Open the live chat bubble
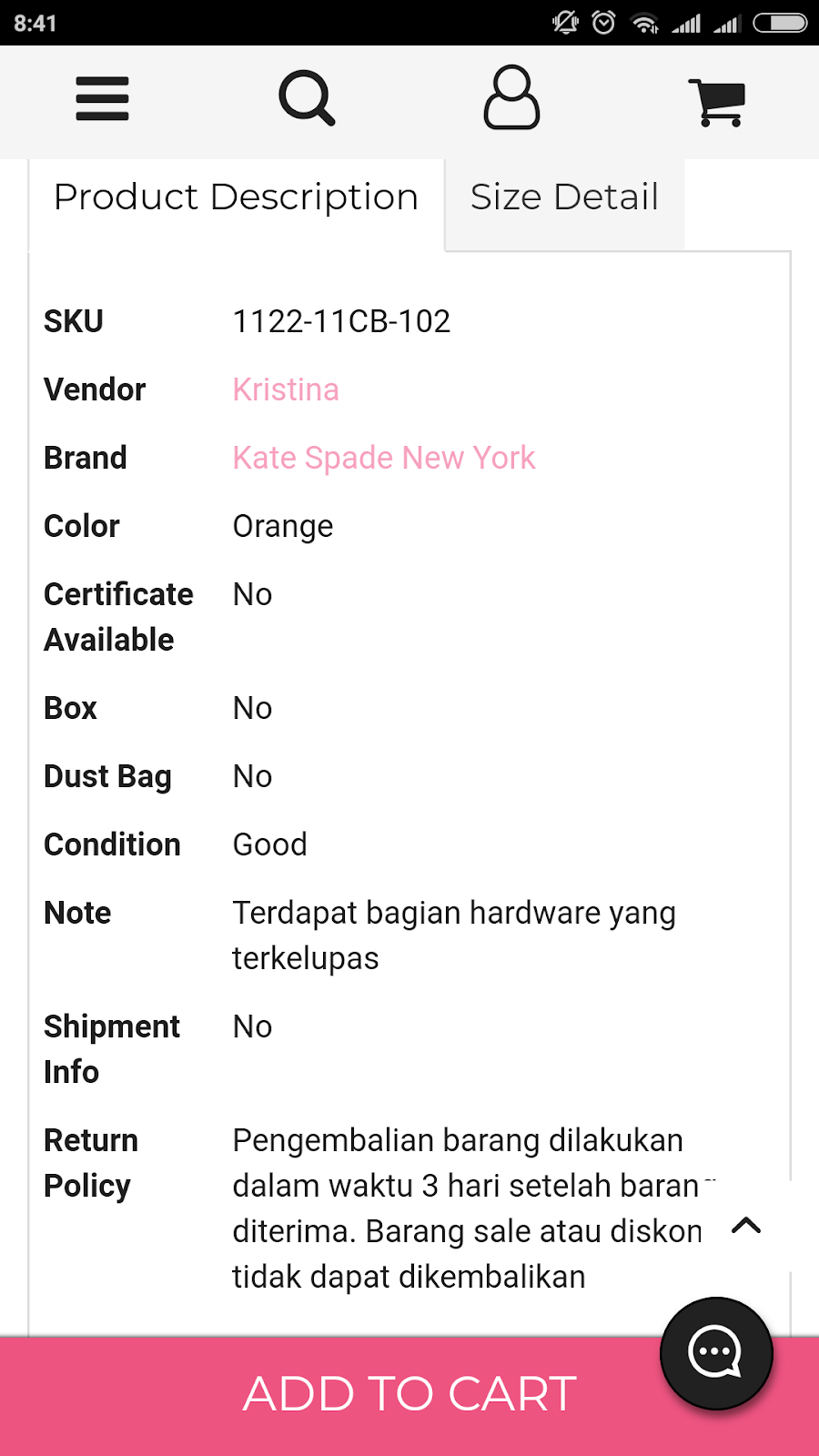 [x=716, y=1353]
